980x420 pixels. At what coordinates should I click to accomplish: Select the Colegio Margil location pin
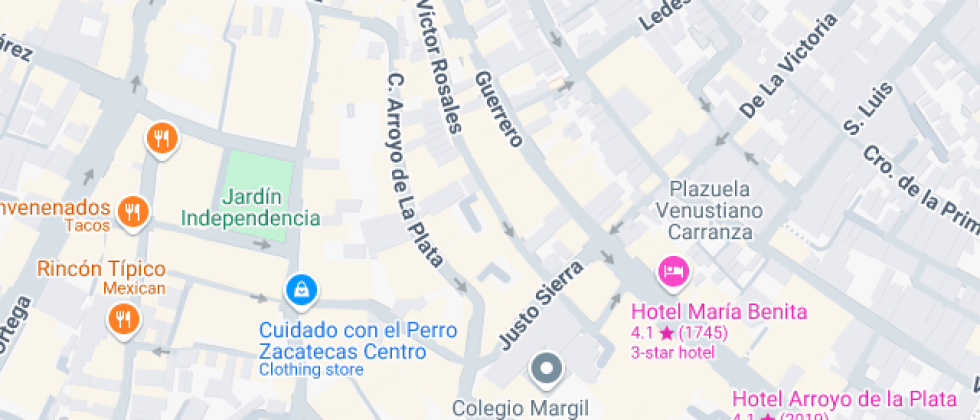(546, 370)
